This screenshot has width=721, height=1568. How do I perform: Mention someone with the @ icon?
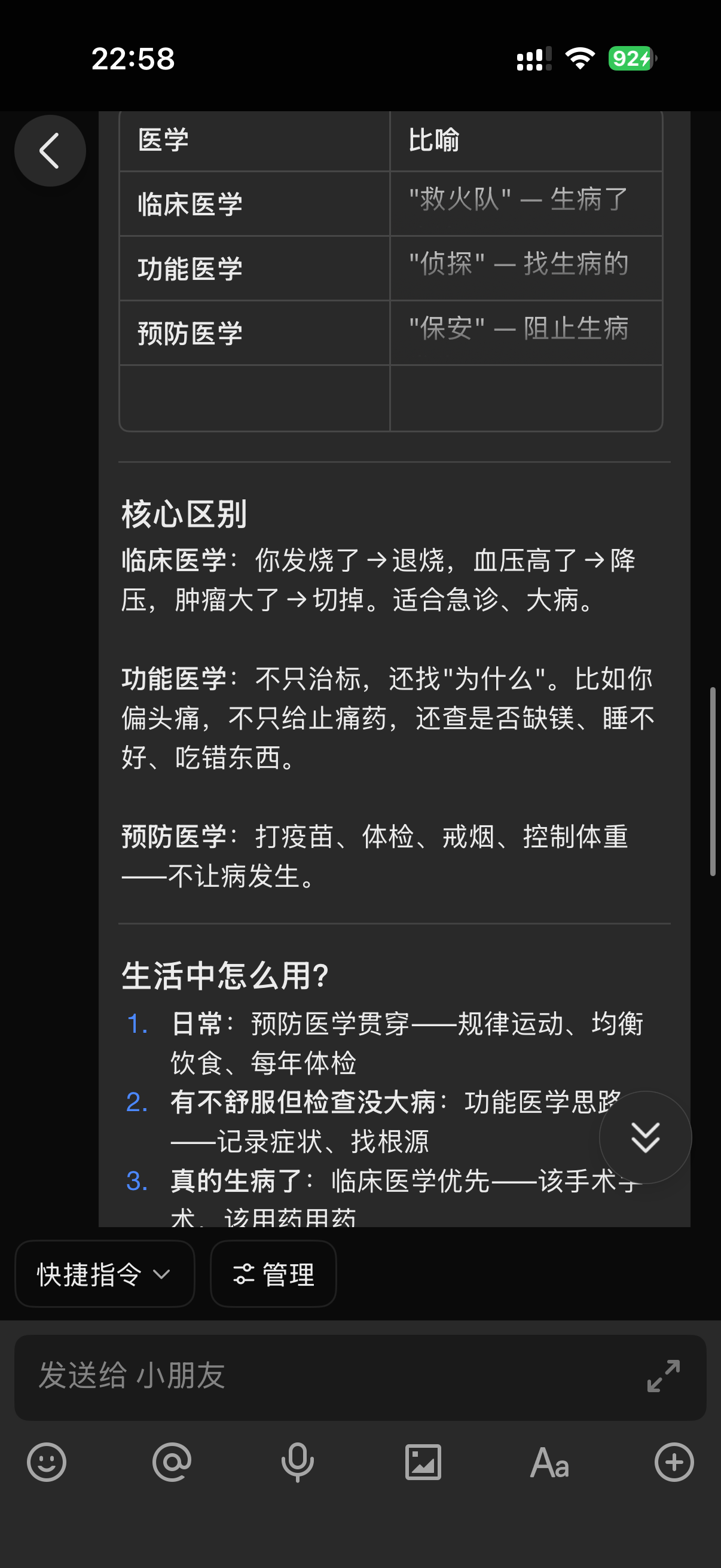(172, 1462)
